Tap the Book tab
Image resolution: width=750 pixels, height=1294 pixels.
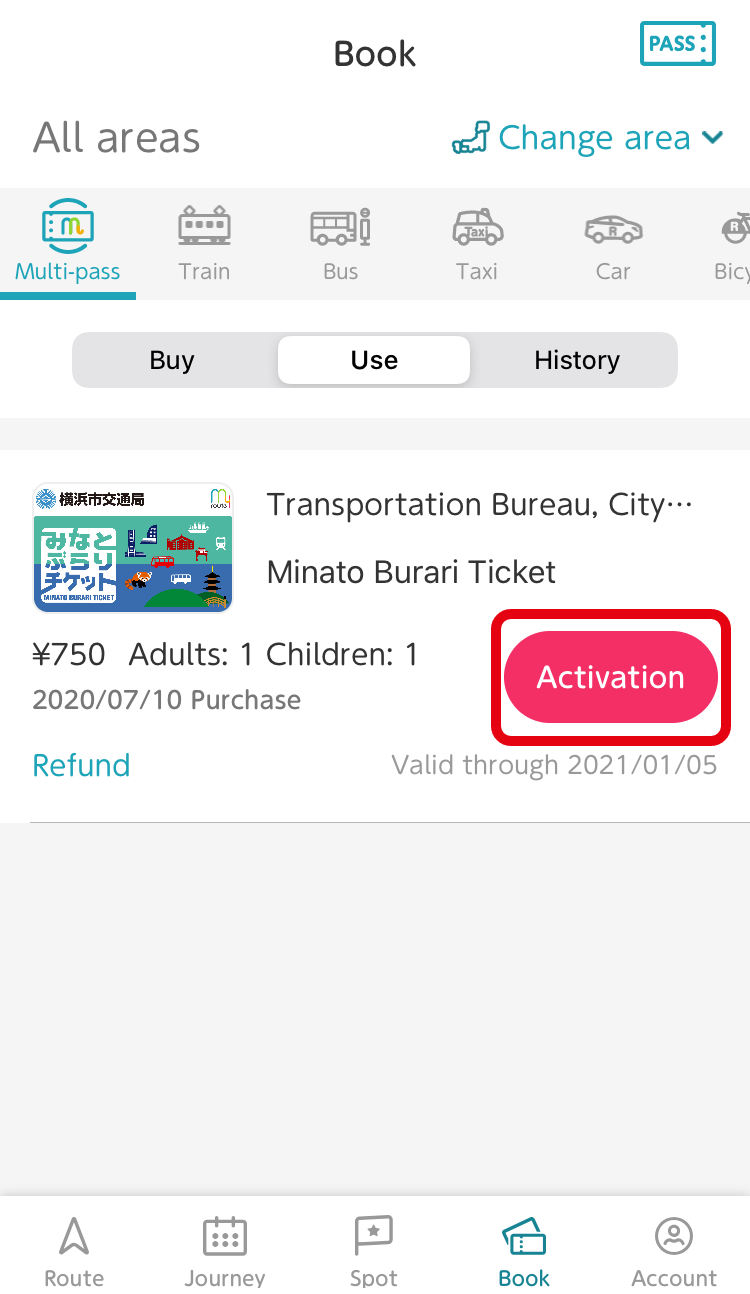[524, 1250]
